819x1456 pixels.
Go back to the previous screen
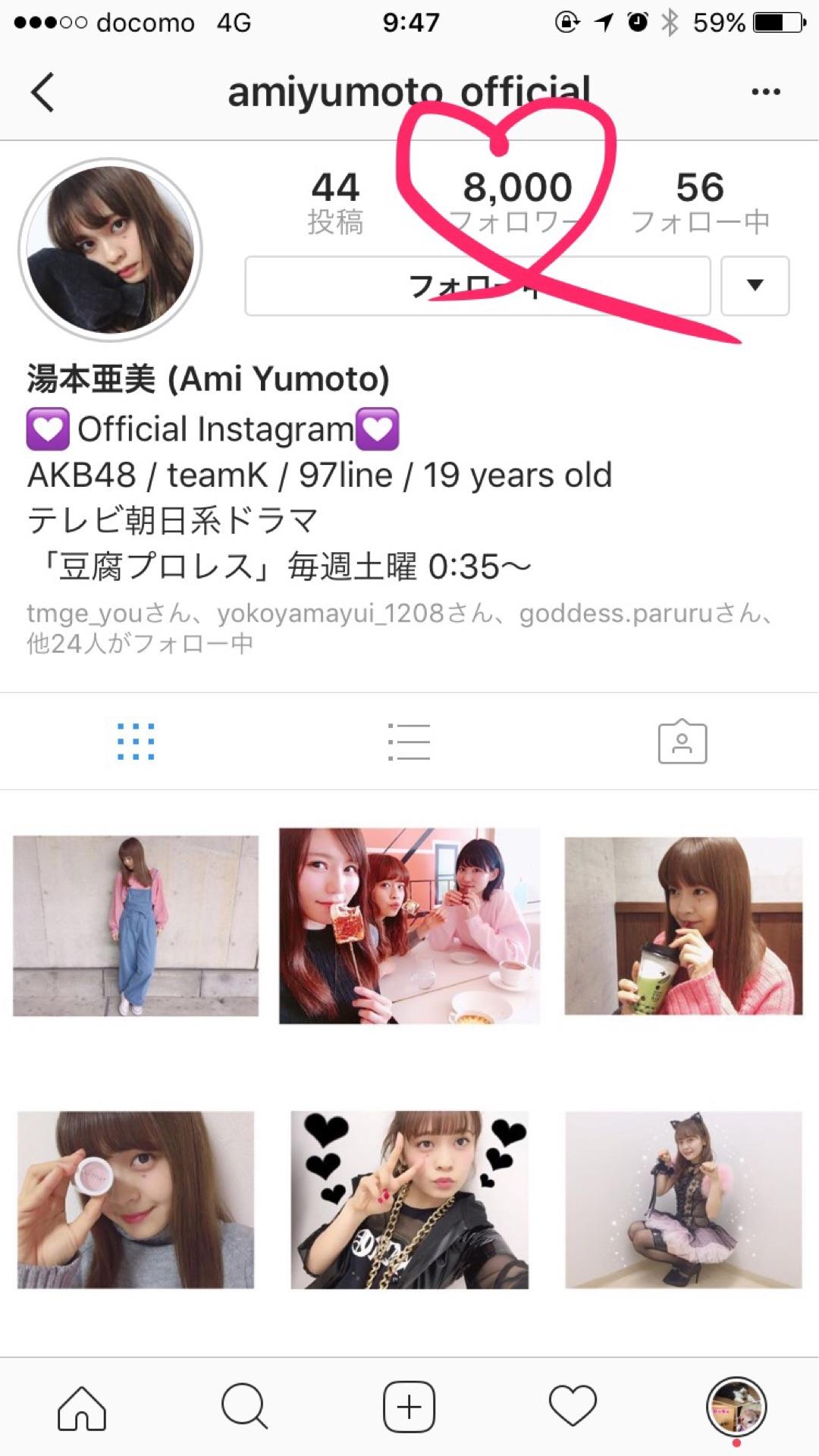click(43, 93)
